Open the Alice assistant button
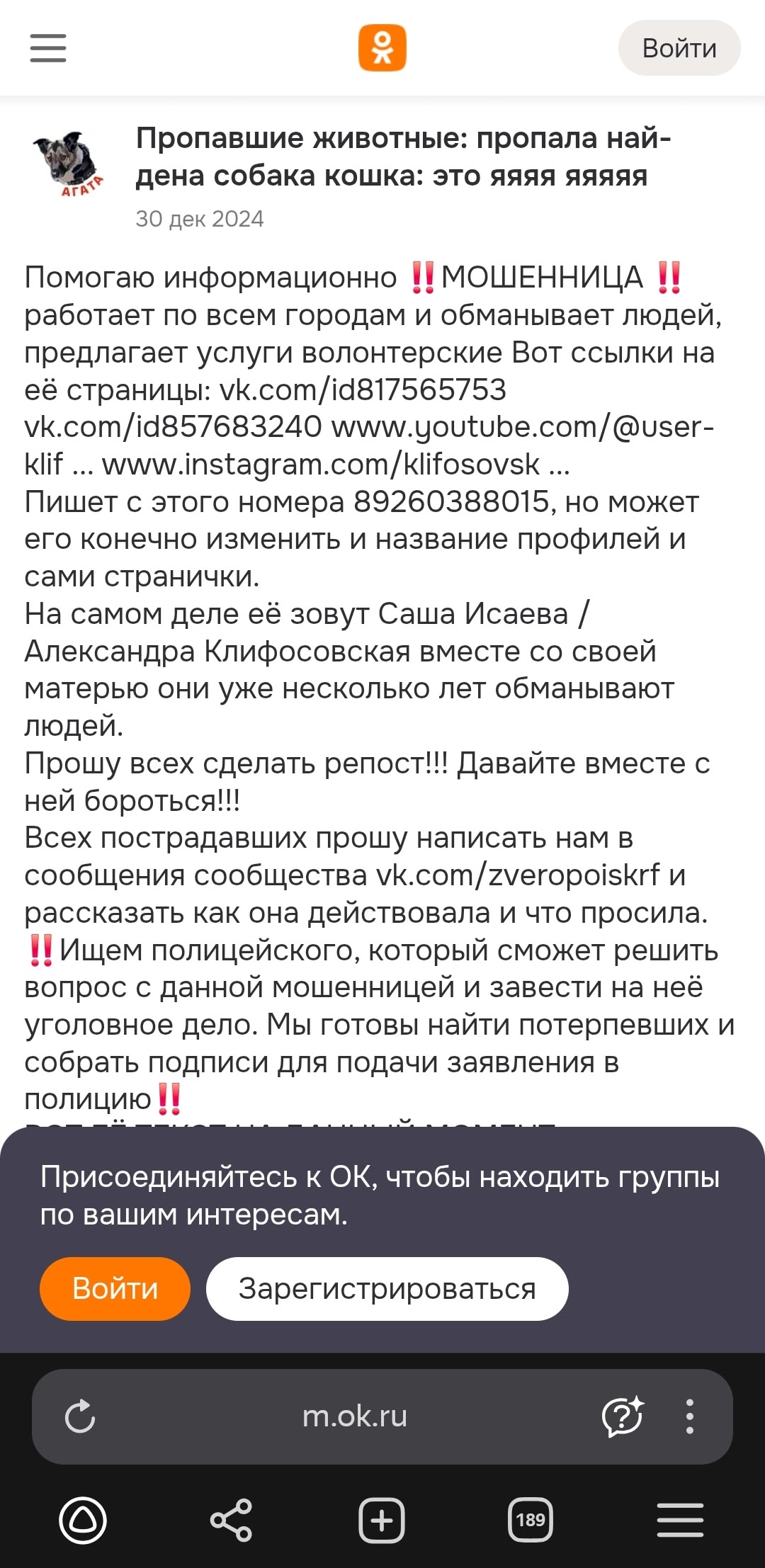The height and width of the screenshot is (1568, 765). click(x=83, y=1520)
